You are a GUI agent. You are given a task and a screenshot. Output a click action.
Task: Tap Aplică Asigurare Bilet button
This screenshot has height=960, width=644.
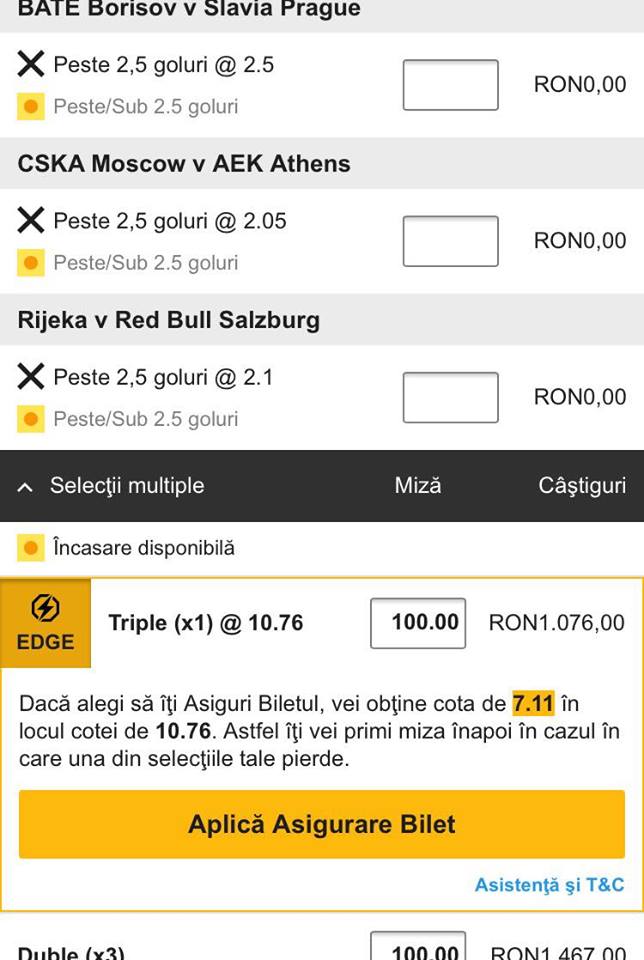(322, 824)
